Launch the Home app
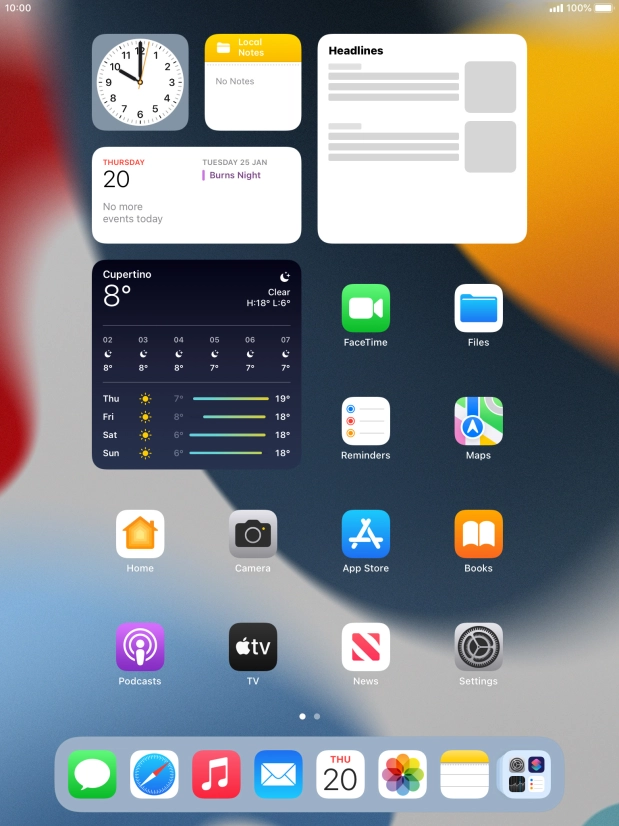The image size is (619, 826). [140, 534]
